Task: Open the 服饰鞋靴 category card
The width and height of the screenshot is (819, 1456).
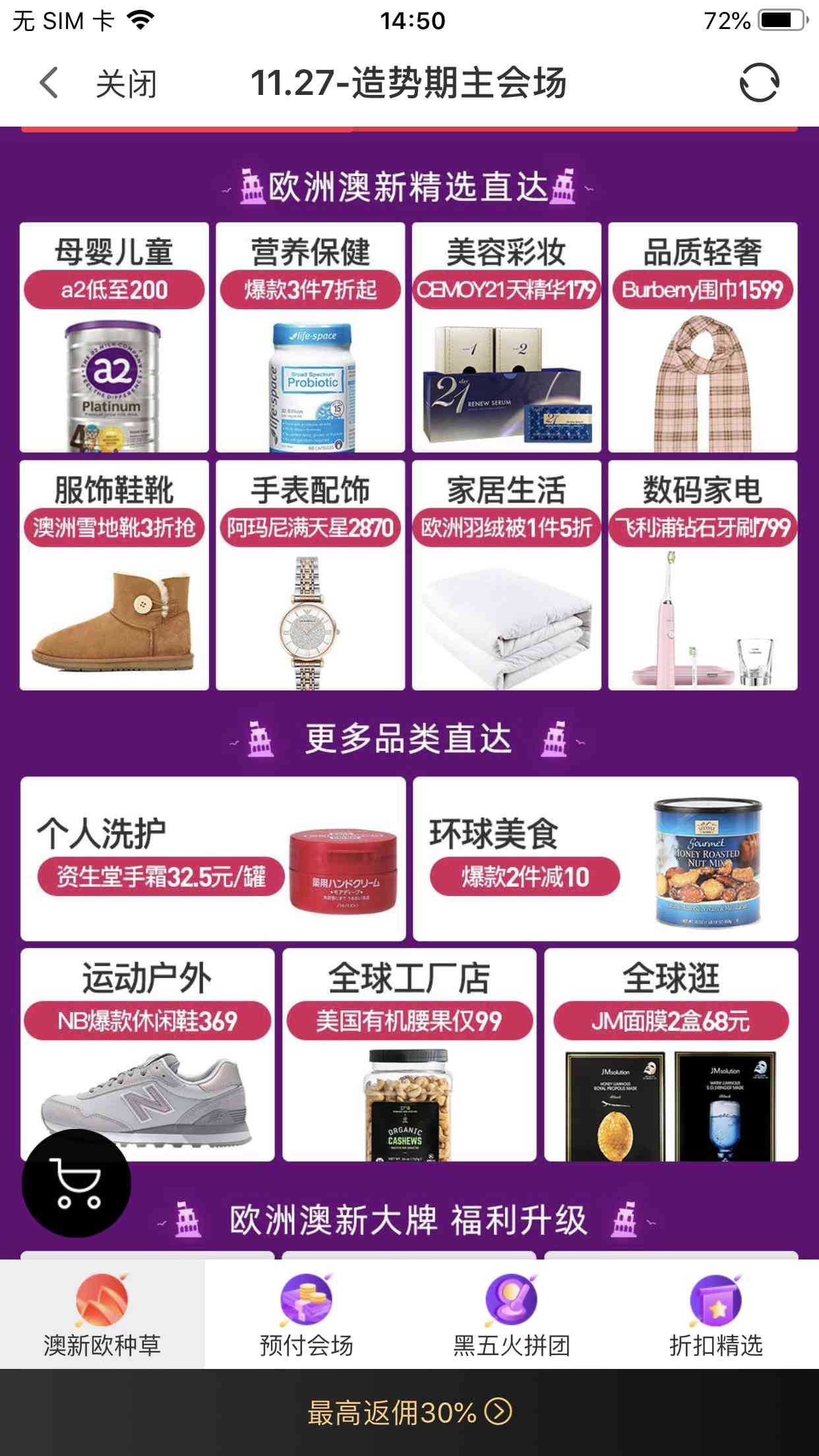Action: (114, 575)
